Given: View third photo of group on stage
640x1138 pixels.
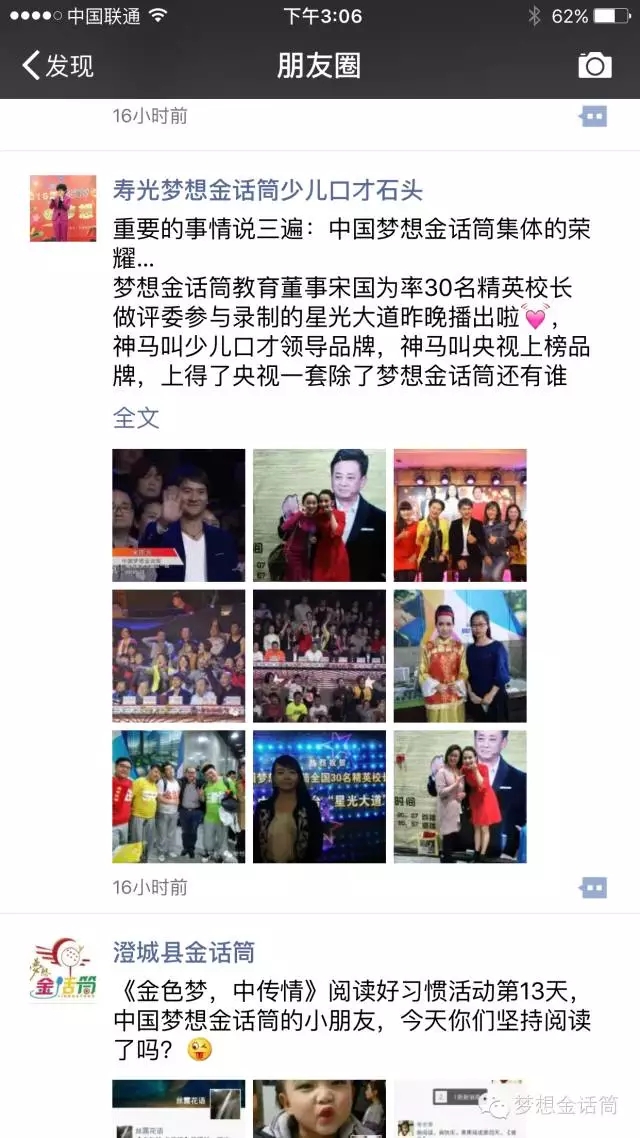Looking at the screenshot, I should (460, 515).
